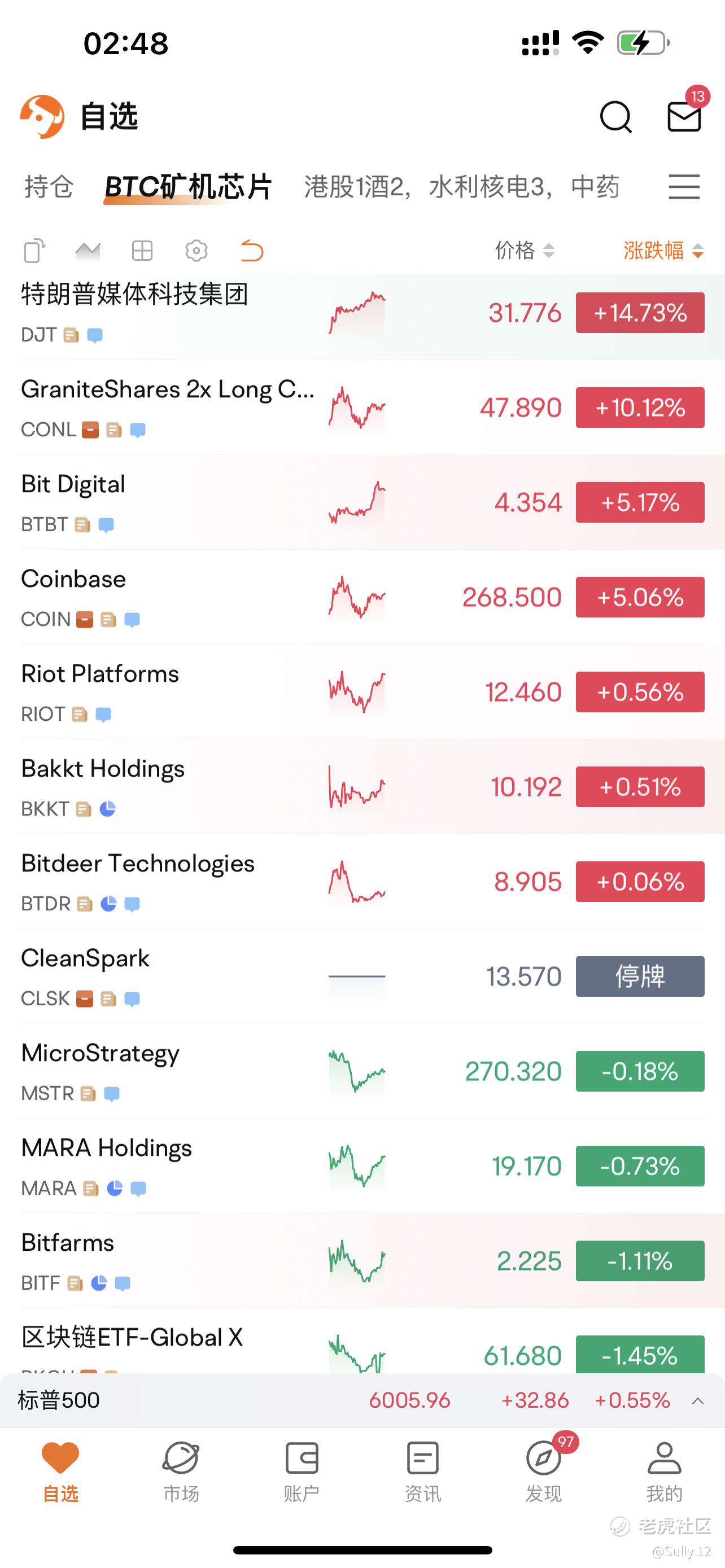
Task: Open Coinbase stock details
Action: [x=362, y=597]
